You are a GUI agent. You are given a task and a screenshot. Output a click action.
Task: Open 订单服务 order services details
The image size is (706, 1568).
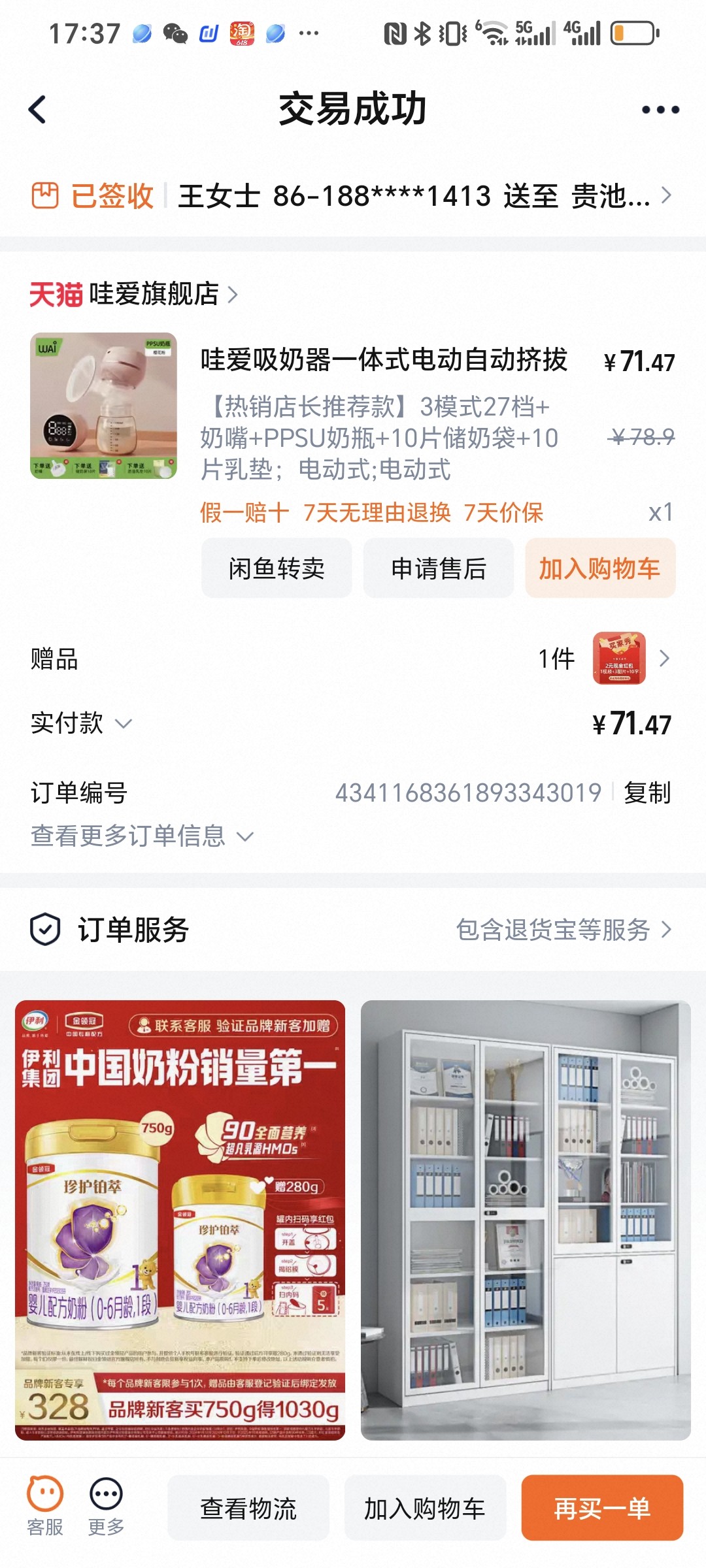tap(353, 930)
